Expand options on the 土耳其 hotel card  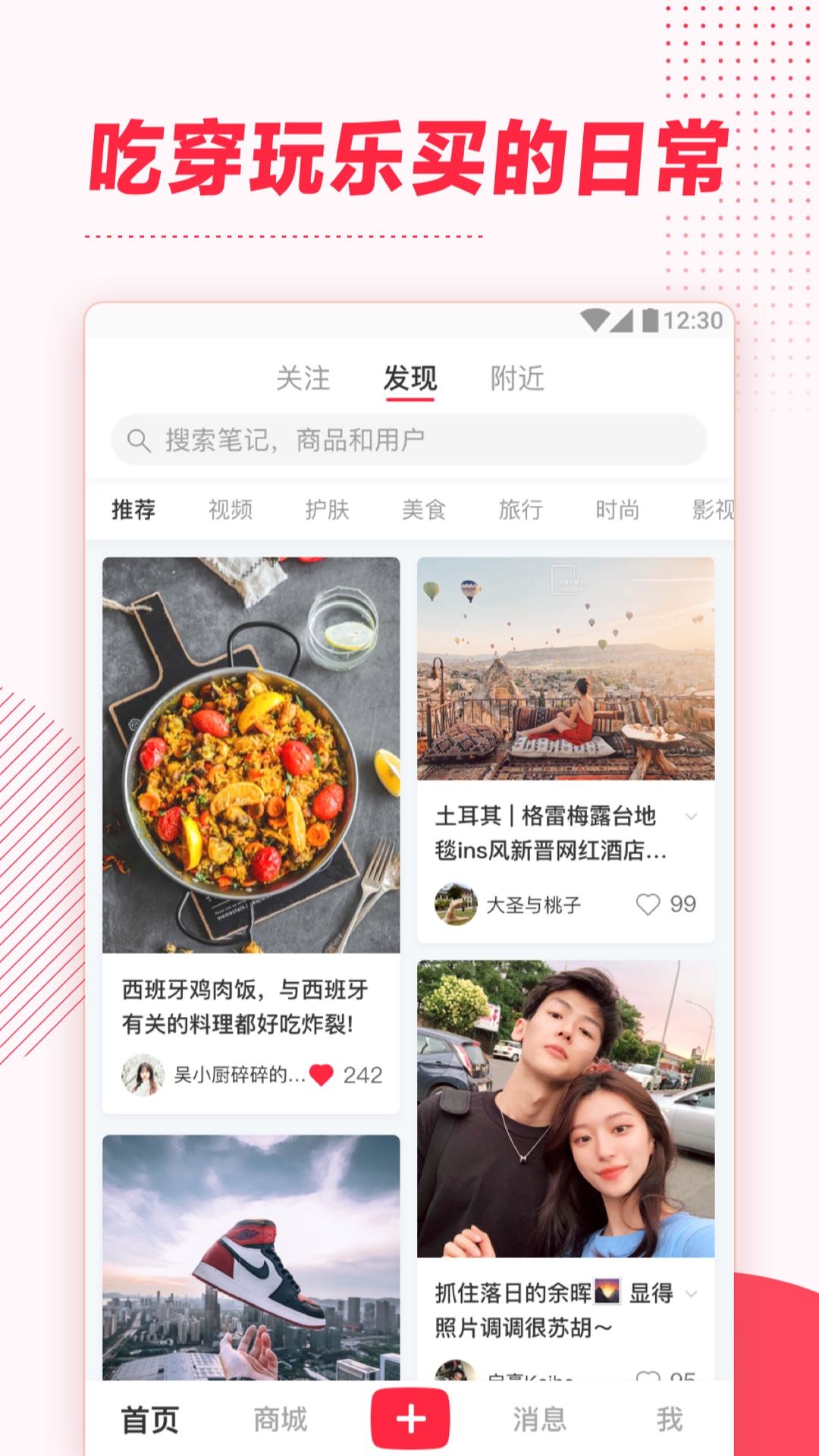692,817
